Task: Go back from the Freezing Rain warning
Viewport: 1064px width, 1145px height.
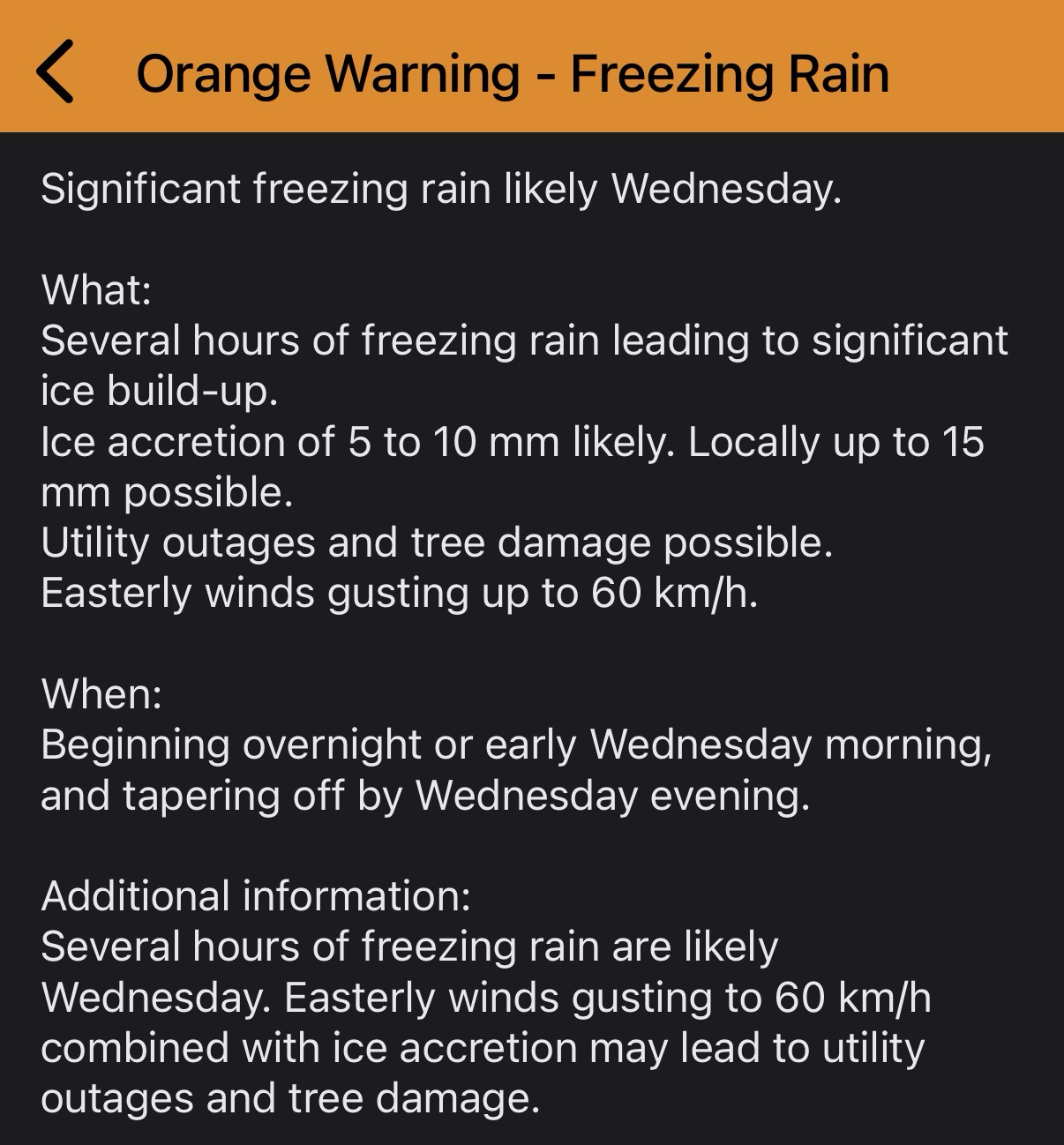Action: [x=55, y=72]
